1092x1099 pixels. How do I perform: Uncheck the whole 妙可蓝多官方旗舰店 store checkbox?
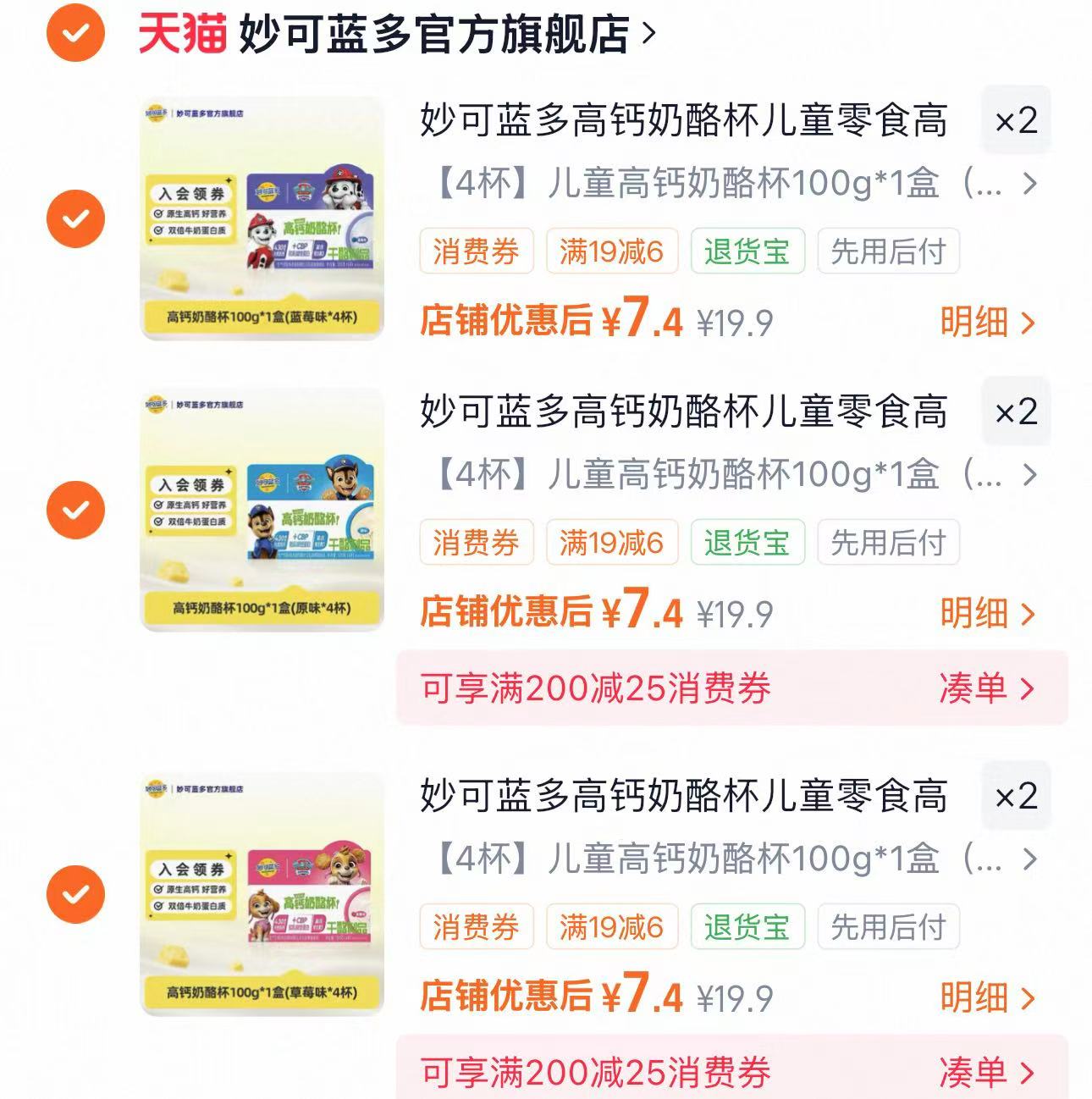[x=76, y=33]
